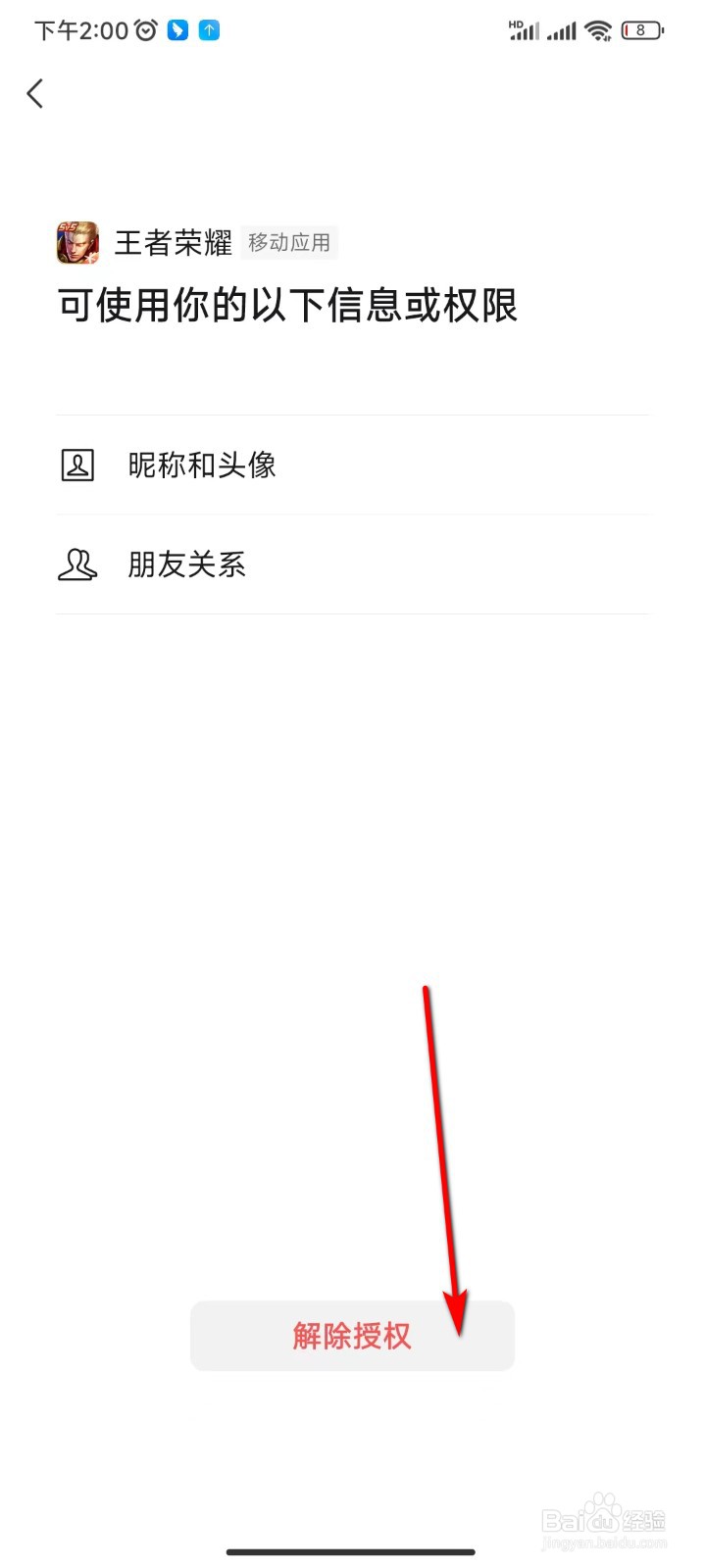Viewport: 706px width, 1568px height.
Task: Select the 移动应用 tag label
Action: point(290,242)
